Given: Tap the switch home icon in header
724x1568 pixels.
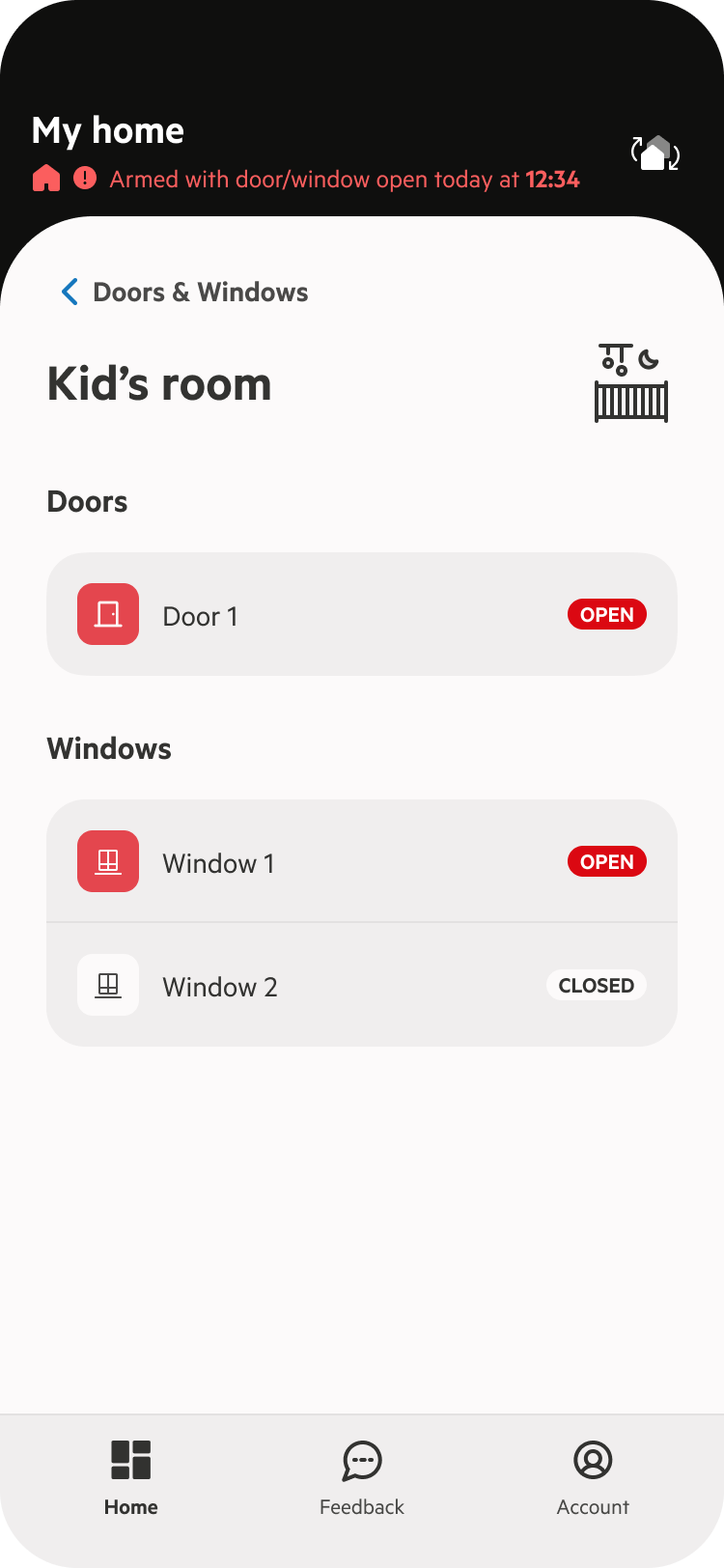Looking at the screenshot, I should (655, 154).
